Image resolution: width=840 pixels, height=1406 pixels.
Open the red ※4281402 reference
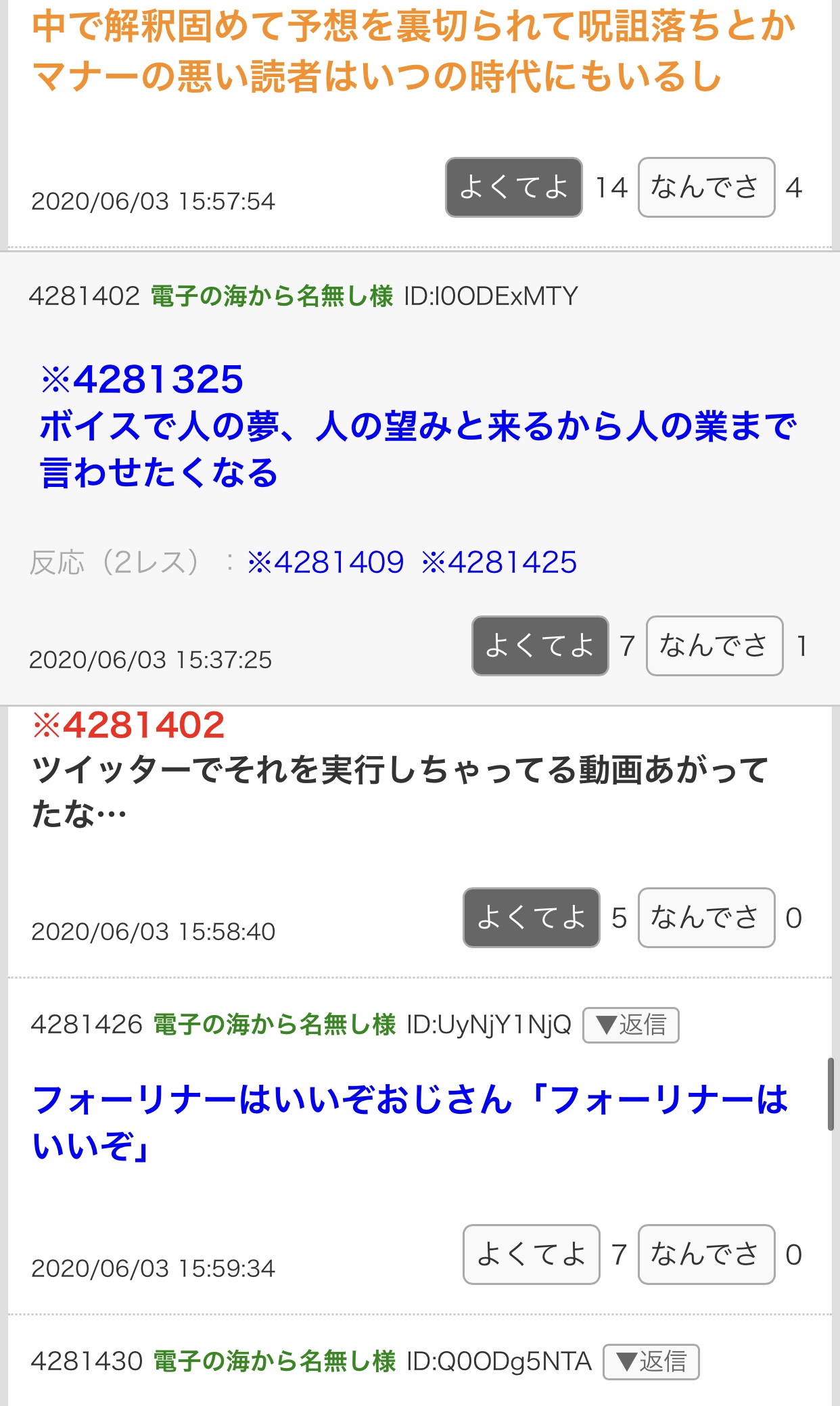129,726
